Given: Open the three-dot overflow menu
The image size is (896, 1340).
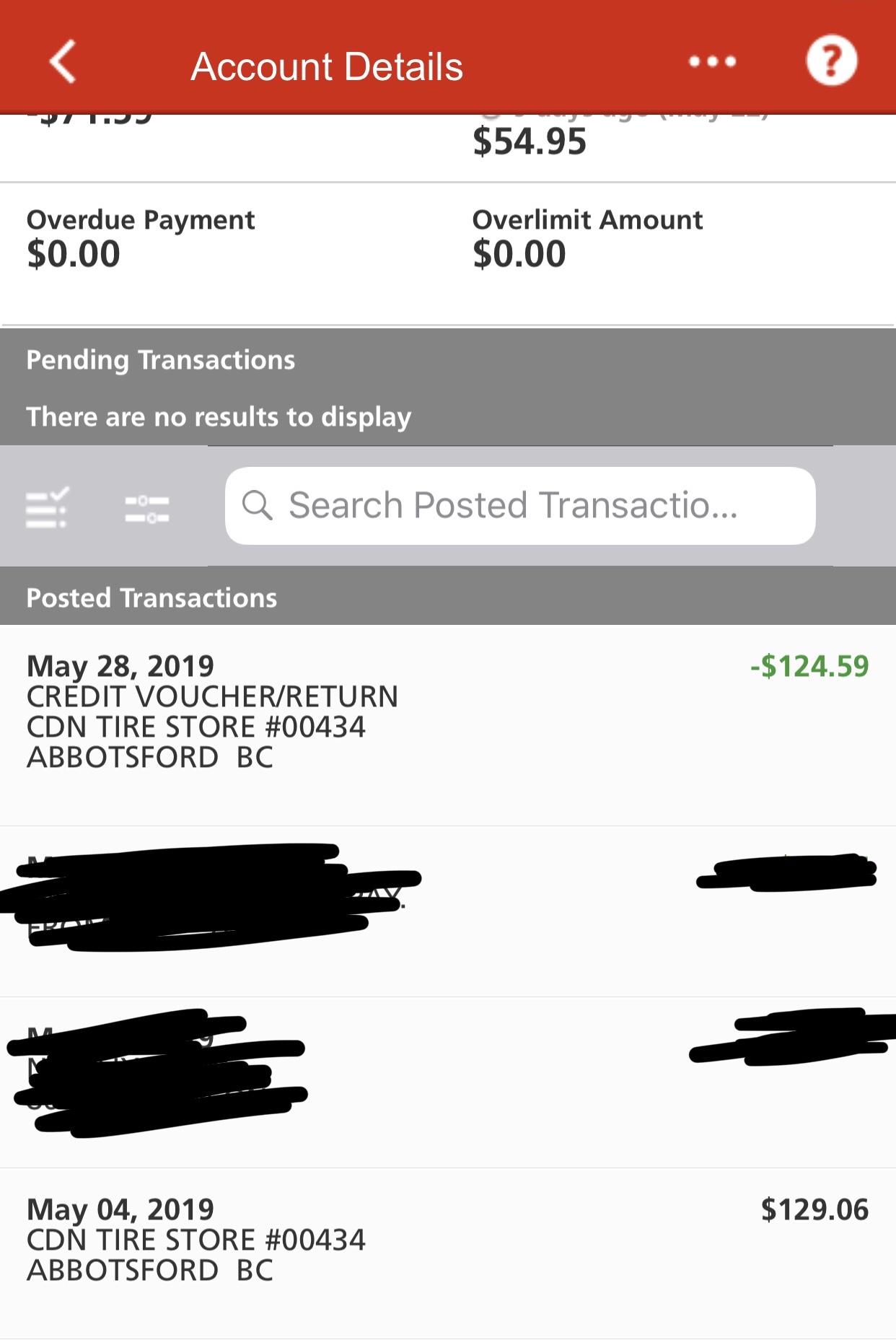Looking at the screenshot, I should click(712, 62).
